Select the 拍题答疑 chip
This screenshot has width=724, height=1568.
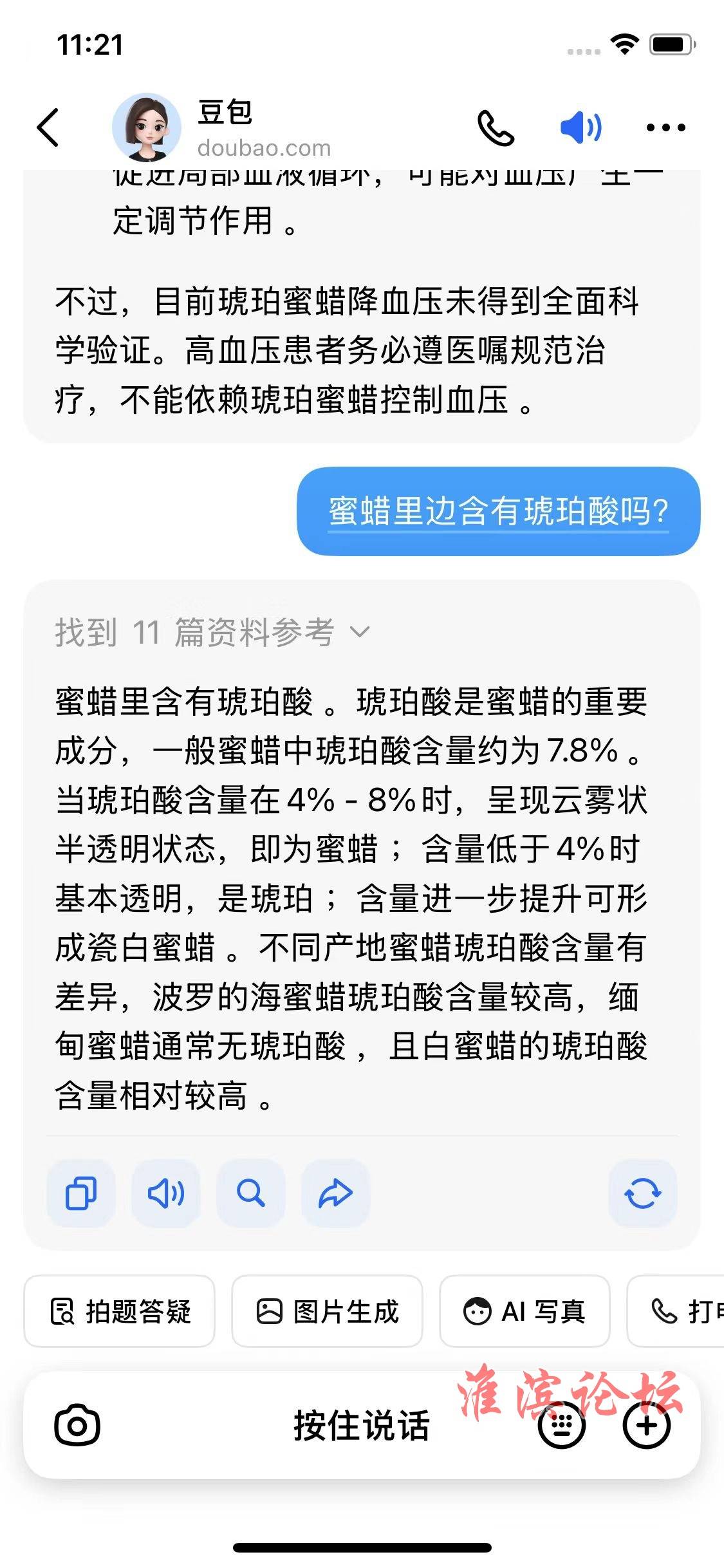120,1311
